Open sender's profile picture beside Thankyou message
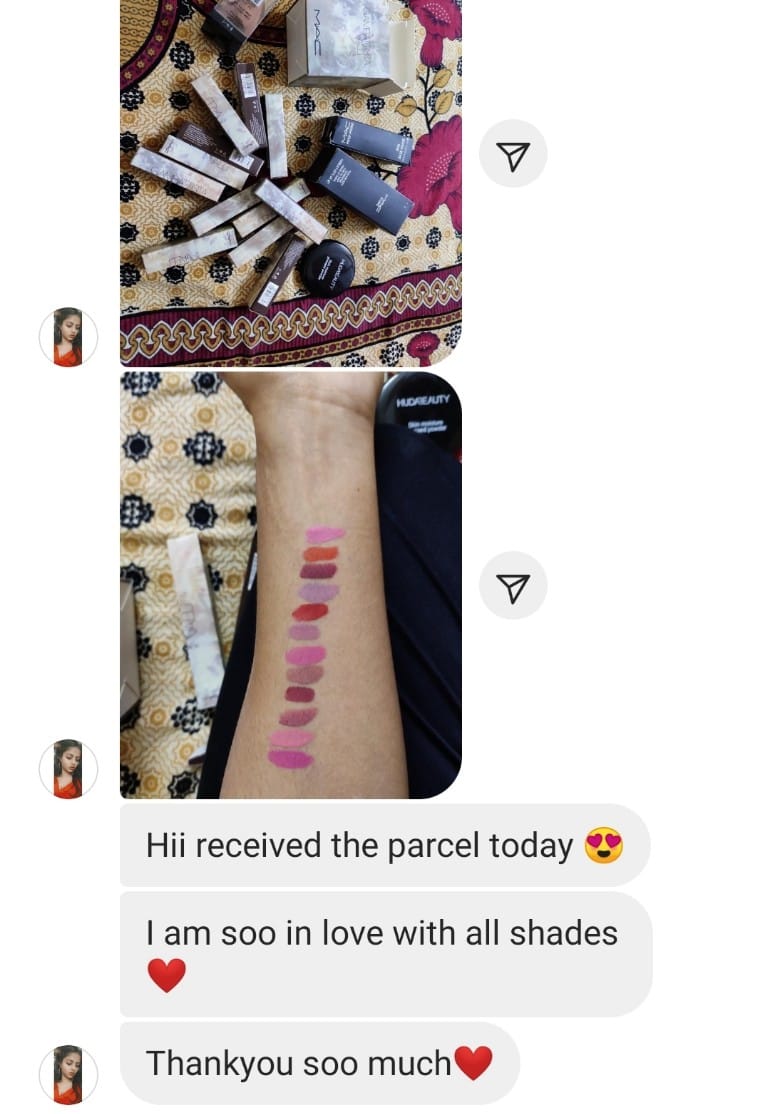Image resolution: width=770 pixels, height=1114 pixels. point(68,1074)
